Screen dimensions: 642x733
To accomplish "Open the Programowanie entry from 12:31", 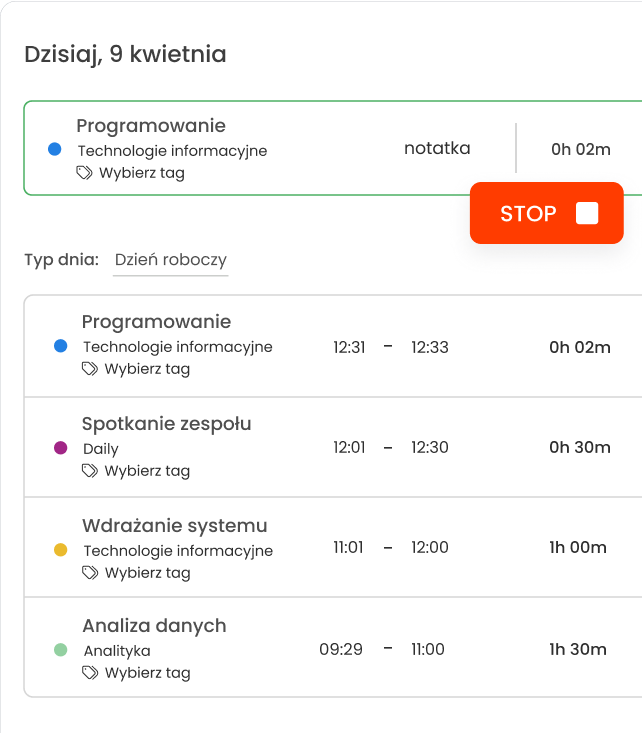I will pyautogui.click(x=156, y=322).
